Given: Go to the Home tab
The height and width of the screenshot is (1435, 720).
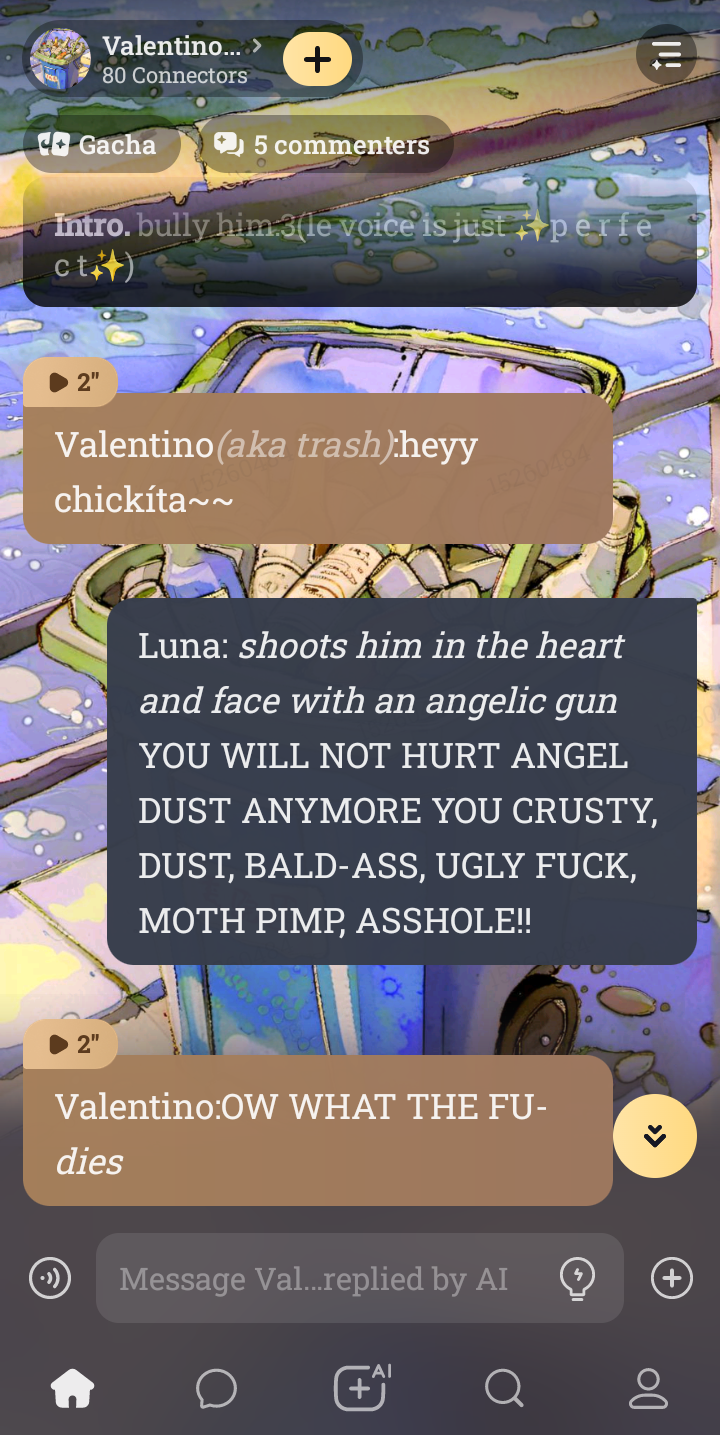Looking at the screenshot, I should pyautogui.click(x=72, y=1389).
